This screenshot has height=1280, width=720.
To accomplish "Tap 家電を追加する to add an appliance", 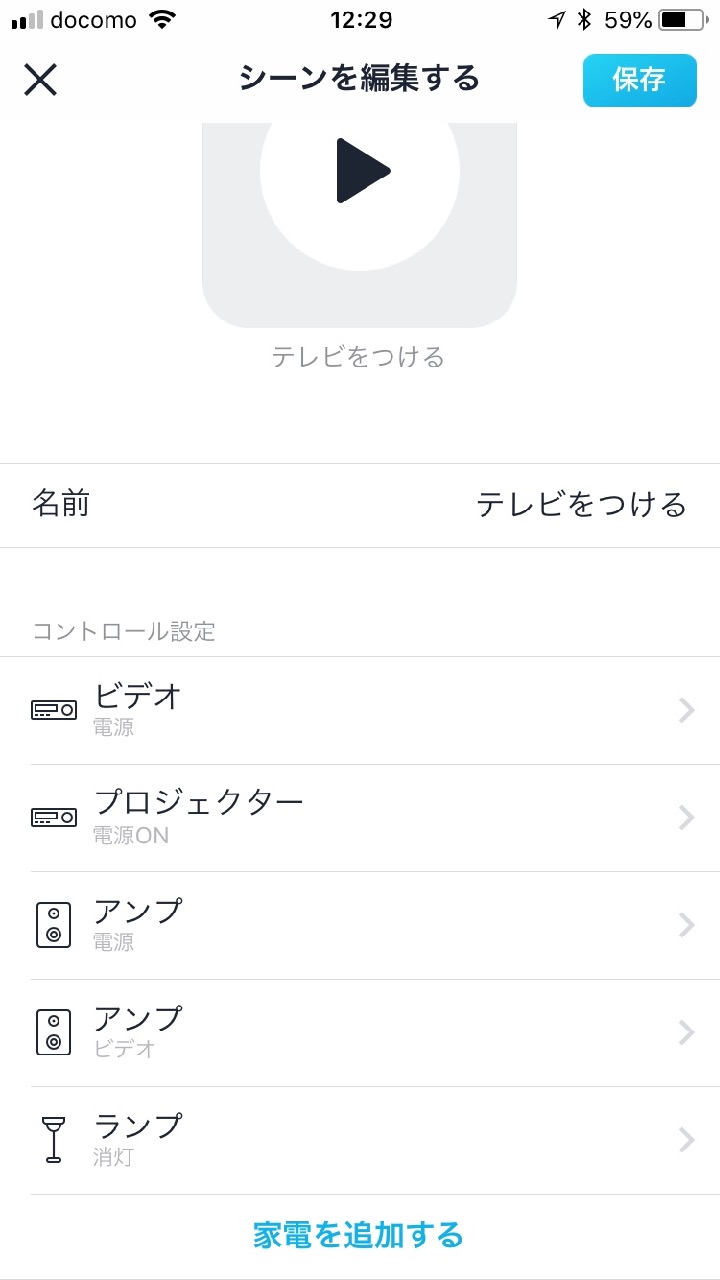I will coord(359,1235).
